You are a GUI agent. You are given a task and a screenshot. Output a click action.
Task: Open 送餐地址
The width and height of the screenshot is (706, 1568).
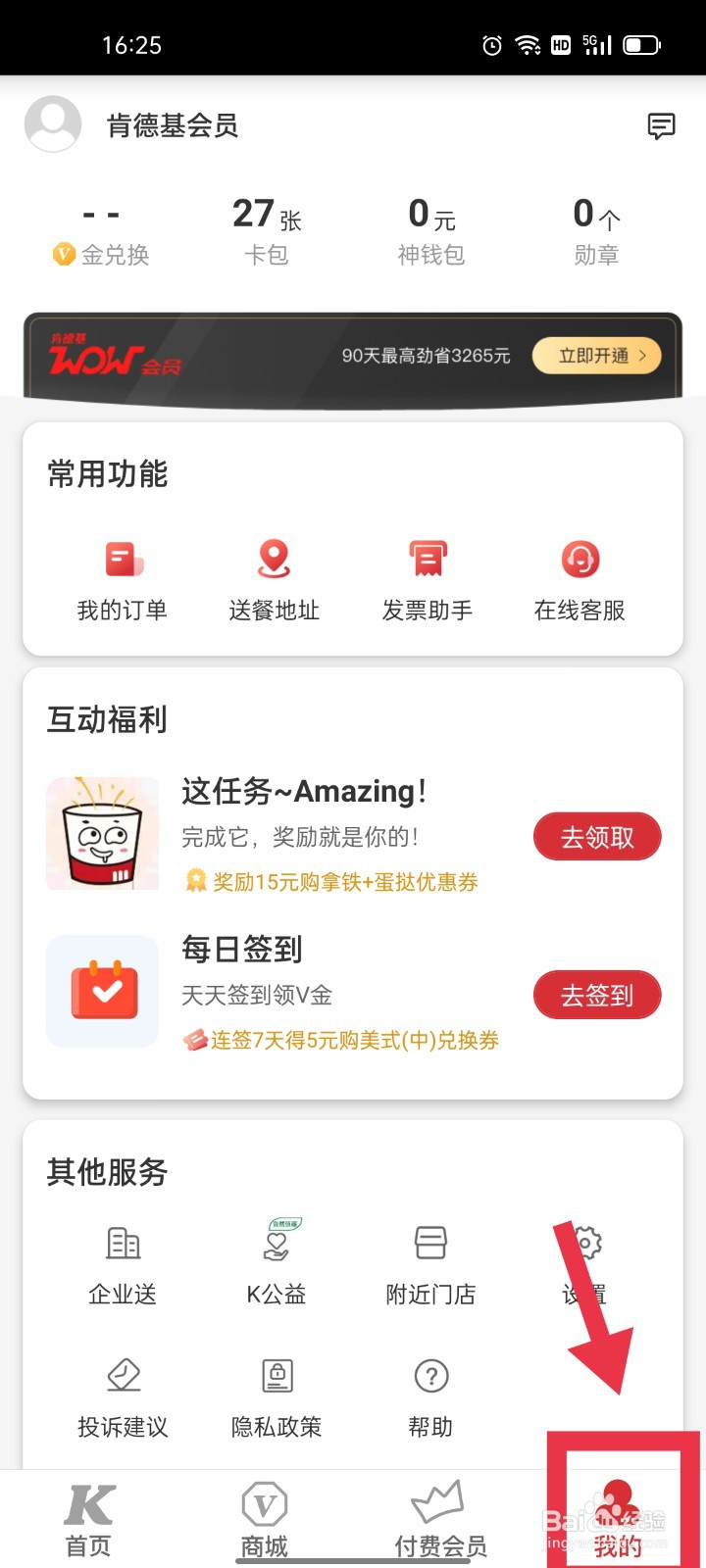(275, 580)
